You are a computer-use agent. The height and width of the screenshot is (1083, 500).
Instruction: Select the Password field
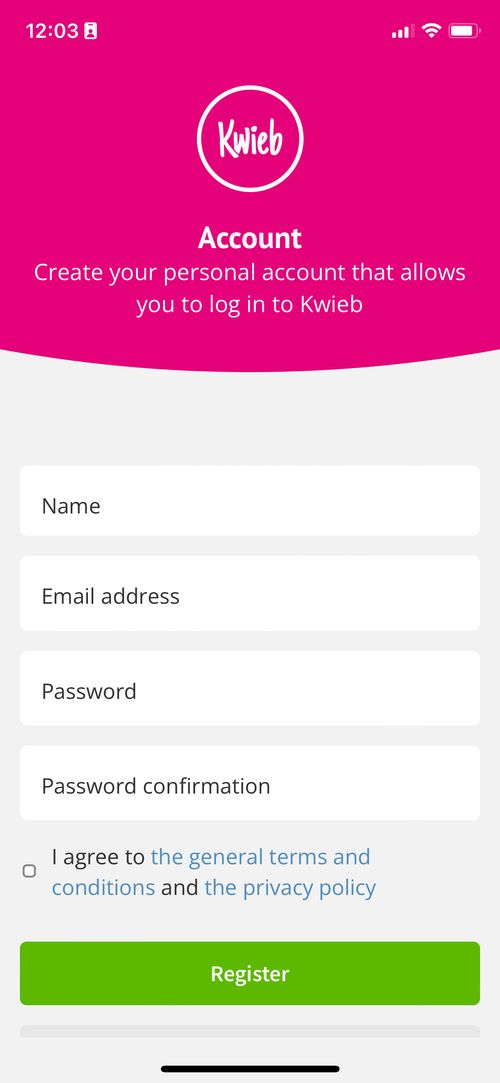point(249,688)
